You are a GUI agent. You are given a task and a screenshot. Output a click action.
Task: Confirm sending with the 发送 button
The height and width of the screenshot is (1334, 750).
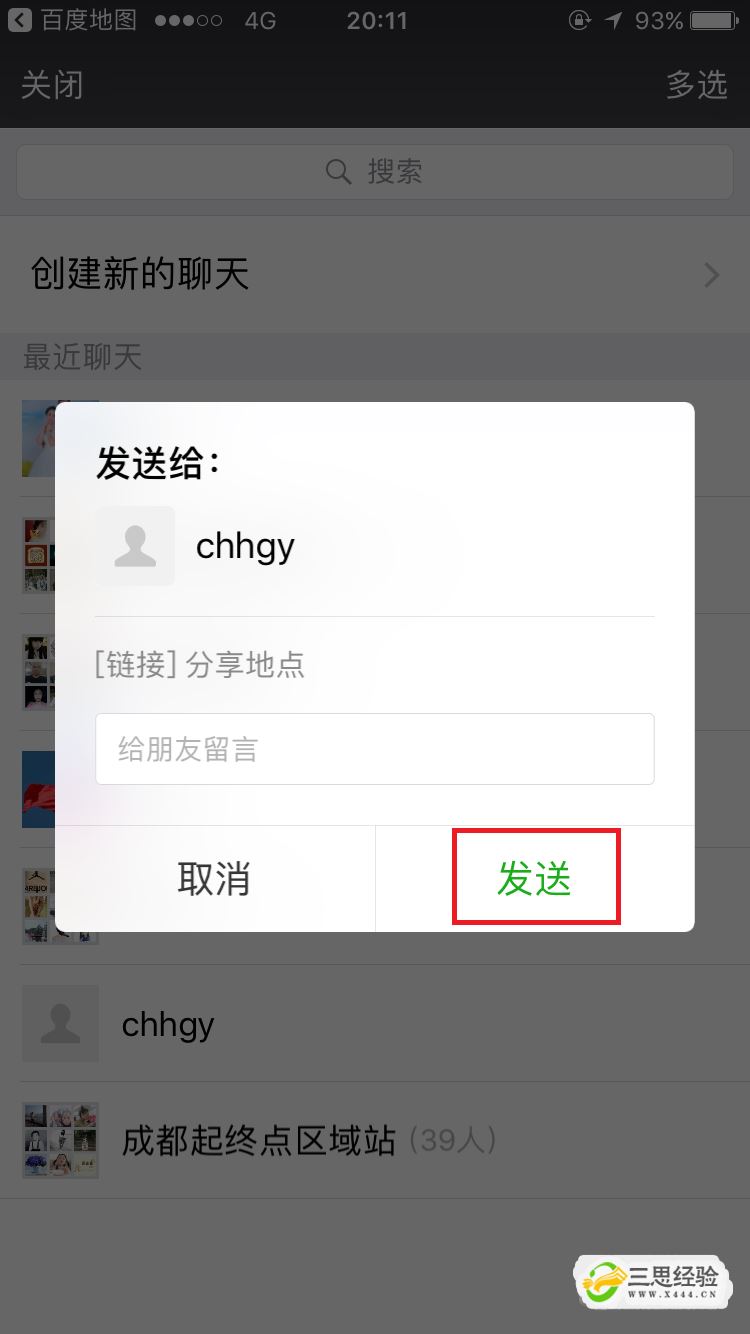535,879
